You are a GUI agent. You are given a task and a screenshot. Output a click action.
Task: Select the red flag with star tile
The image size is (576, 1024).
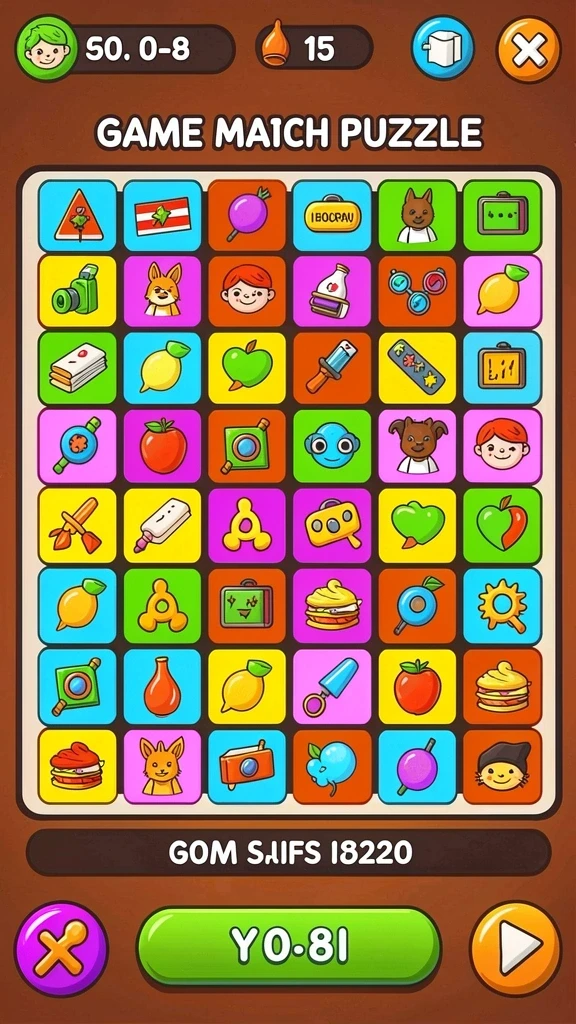163,216
